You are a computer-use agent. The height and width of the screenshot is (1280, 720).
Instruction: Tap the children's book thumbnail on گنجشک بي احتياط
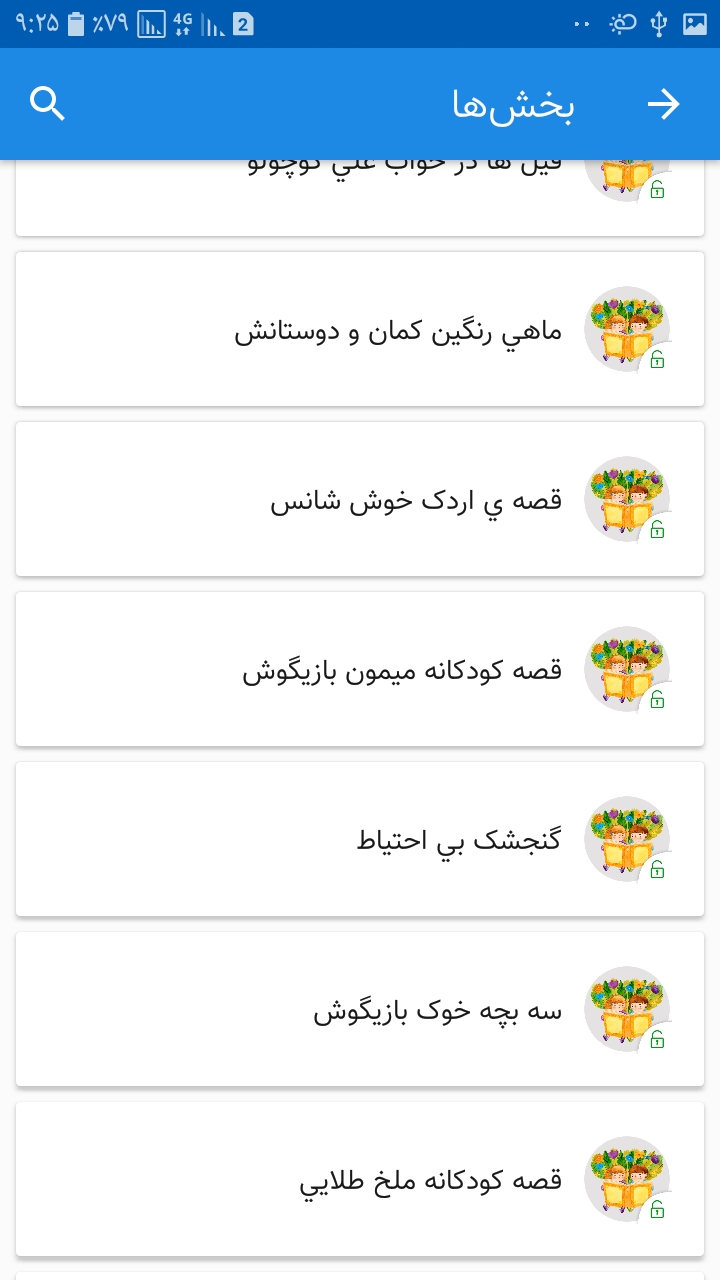coord(626,839)
